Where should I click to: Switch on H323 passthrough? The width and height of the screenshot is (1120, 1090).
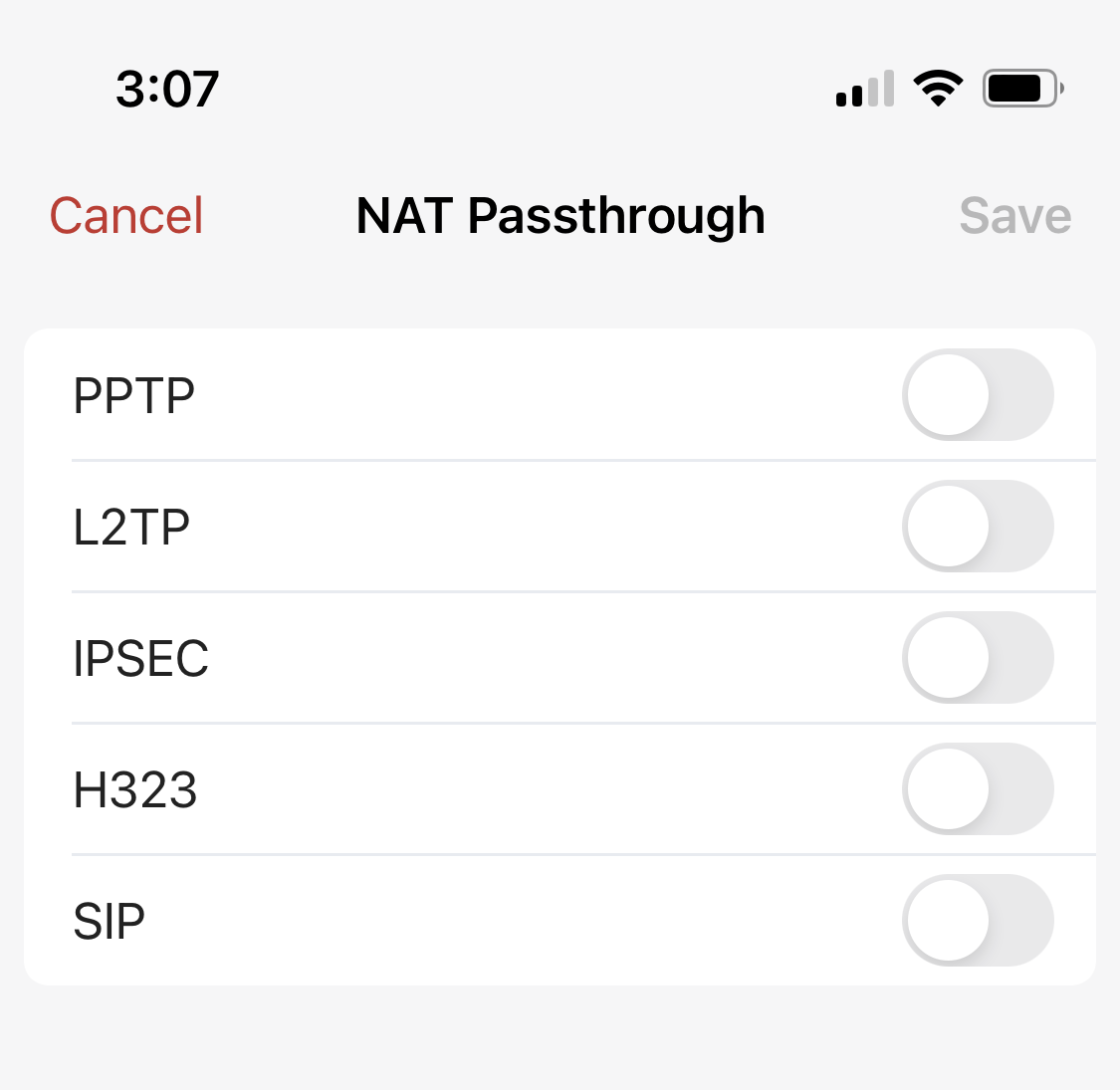pyautogui.click(x=978, y=789)
